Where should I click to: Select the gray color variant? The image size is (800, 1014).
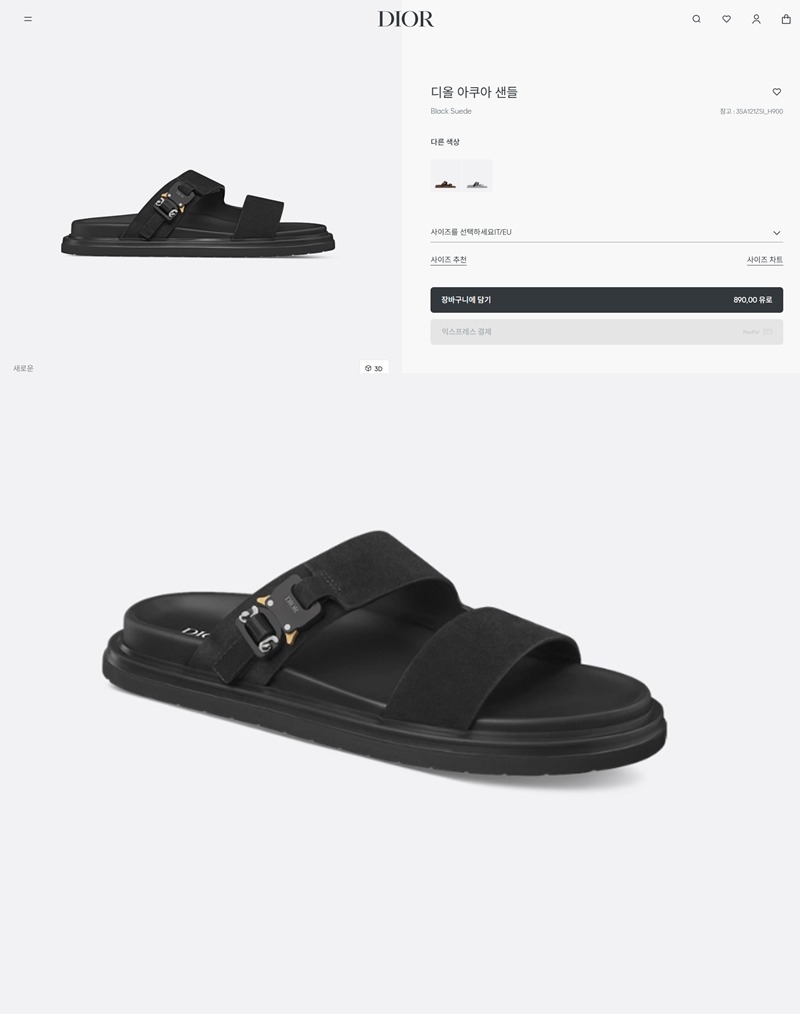(x=477, y=175)
